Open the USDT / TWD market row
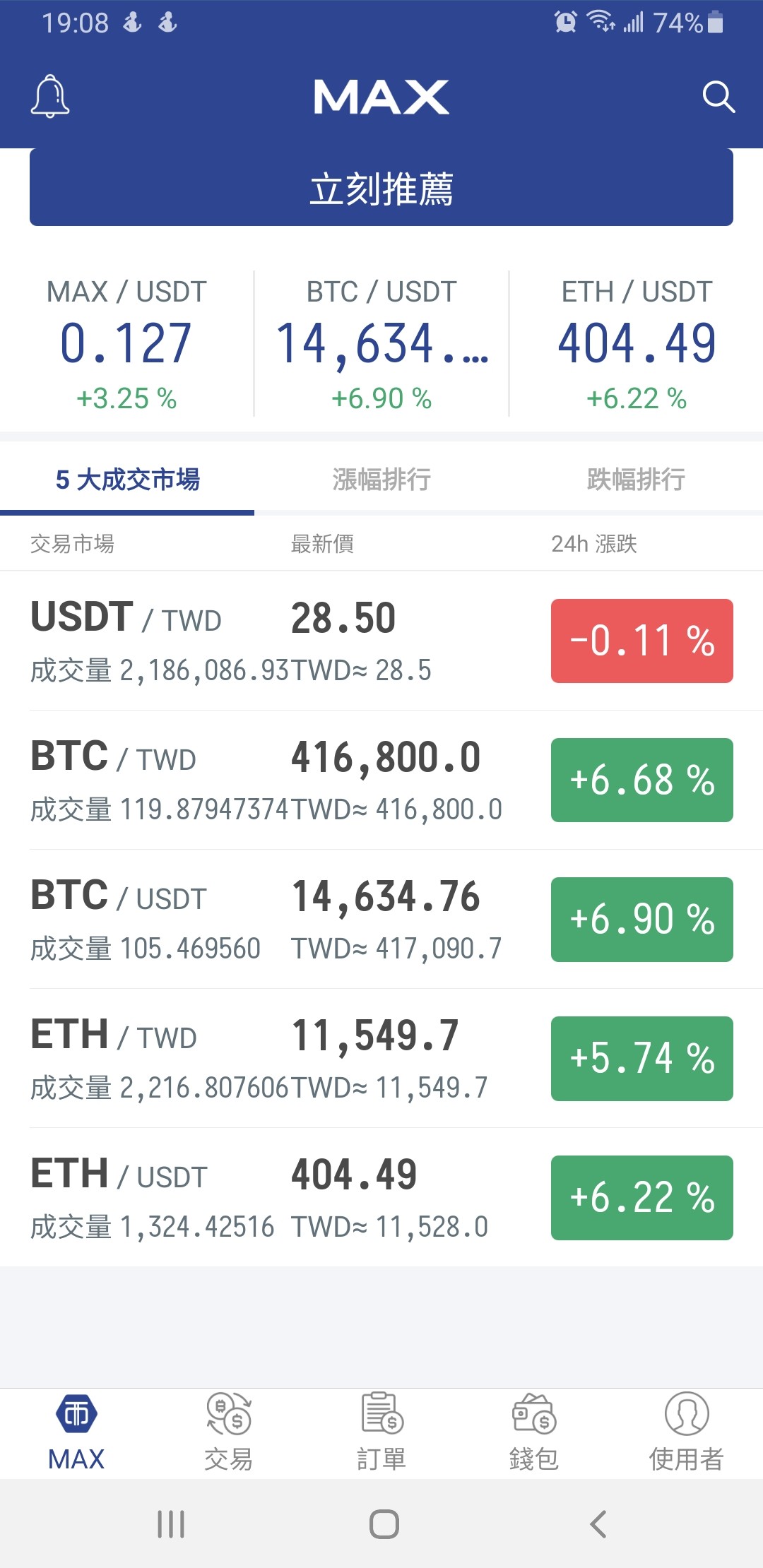 click(x=381, y=641)
